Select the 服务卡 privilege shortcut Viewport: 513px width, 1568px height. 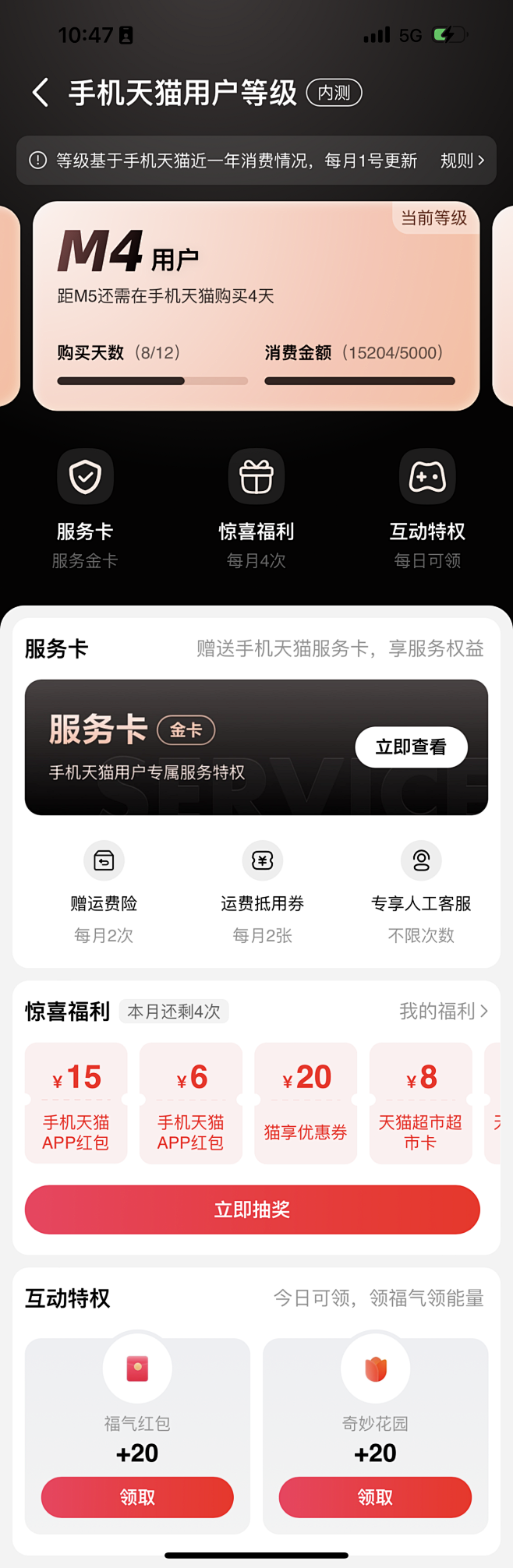(x=85, y=507)
